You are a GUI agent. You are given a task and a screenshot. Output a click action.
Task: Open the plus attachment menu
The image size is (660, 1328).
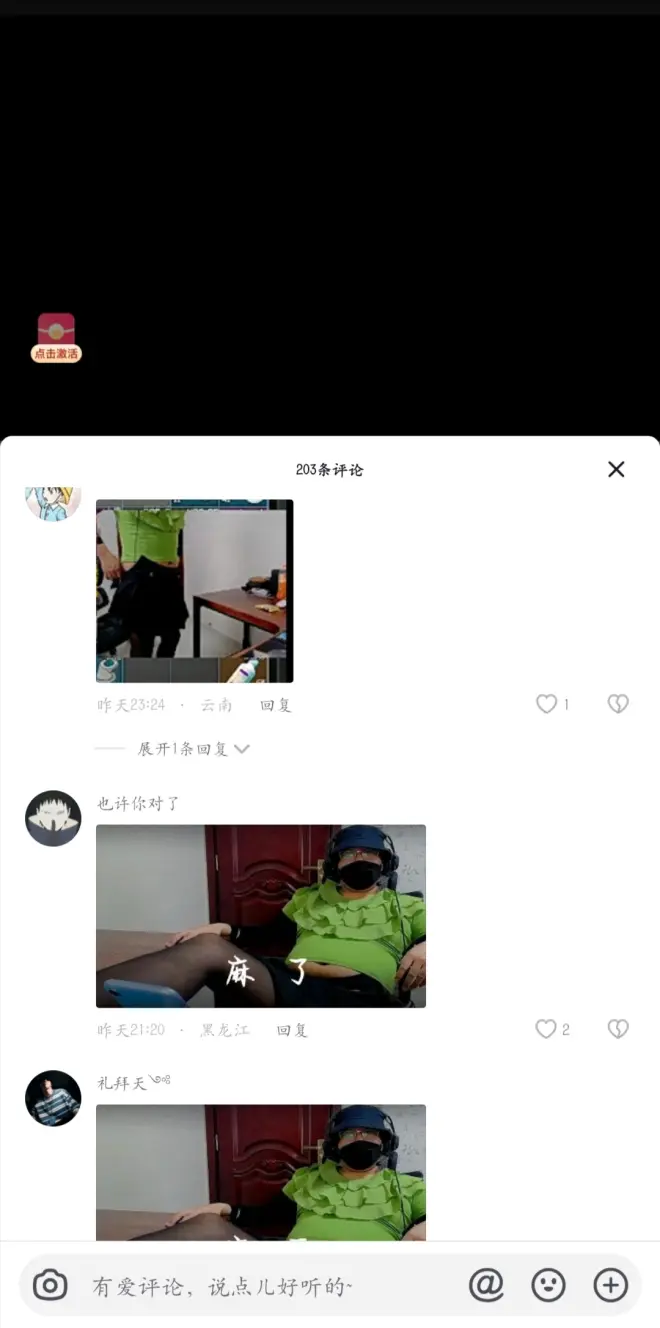coord(610,1285)
